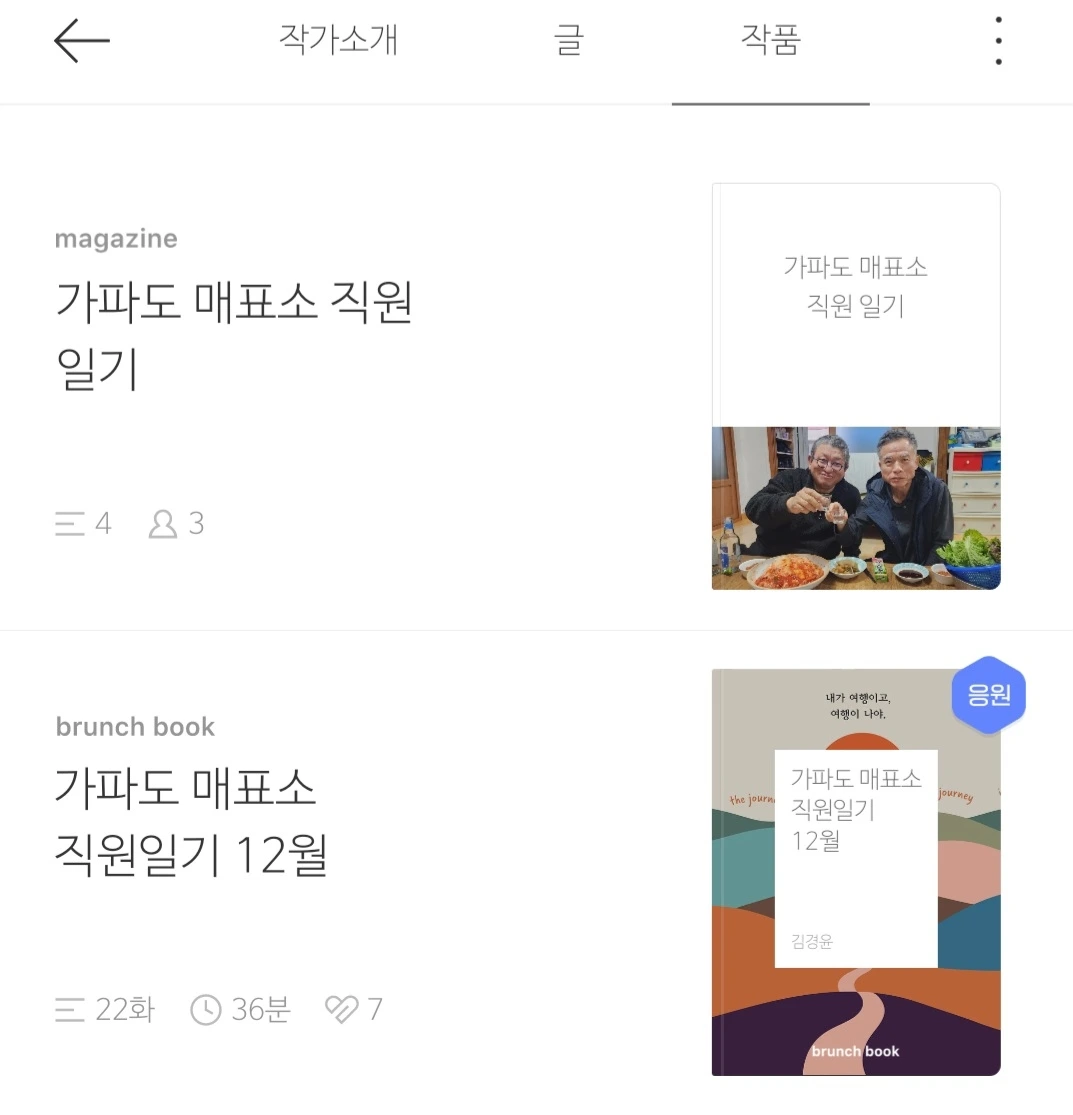Tap the magazine cover with the two men's photo
Viewport: 1073px width, 1115px height.
click(x=856, y=387)
